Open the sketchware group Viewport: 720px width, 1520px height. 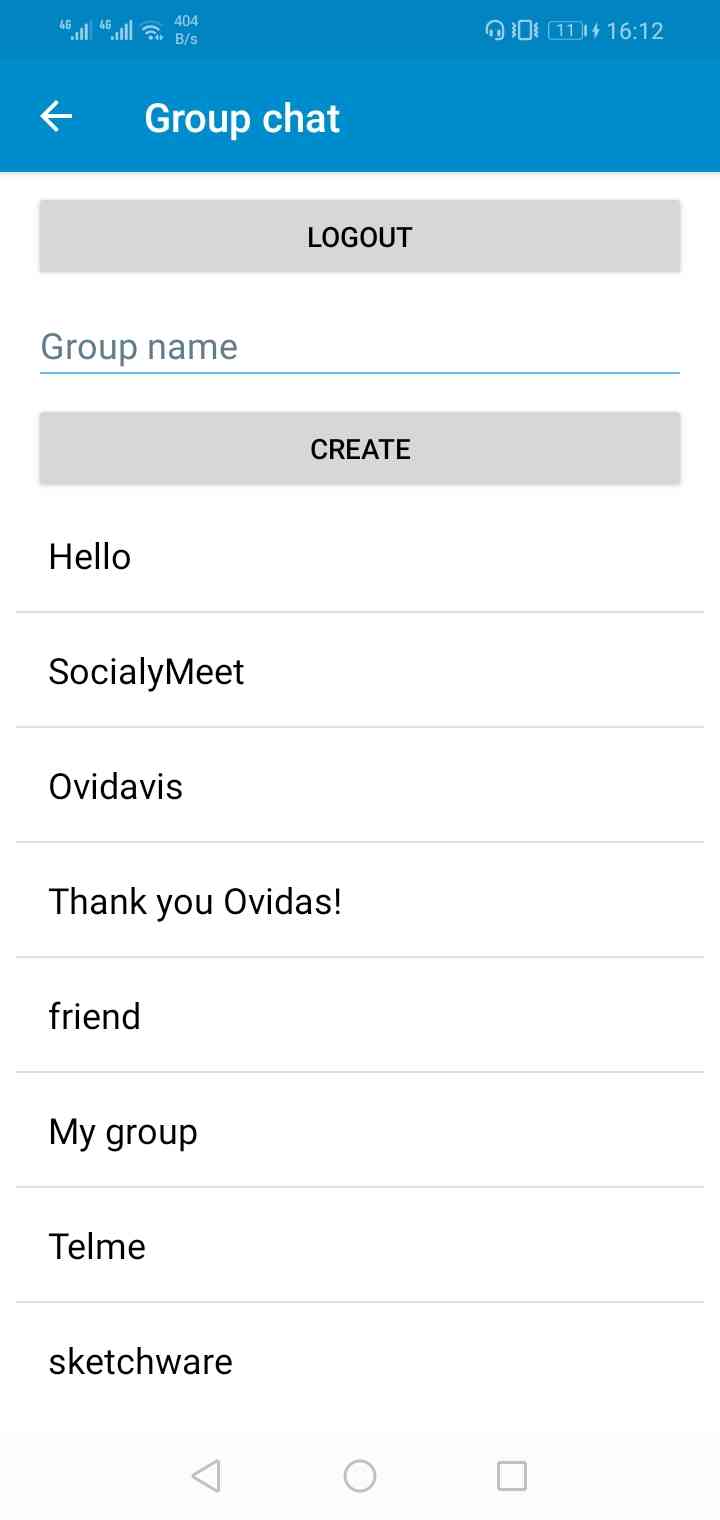point(360,1361)
